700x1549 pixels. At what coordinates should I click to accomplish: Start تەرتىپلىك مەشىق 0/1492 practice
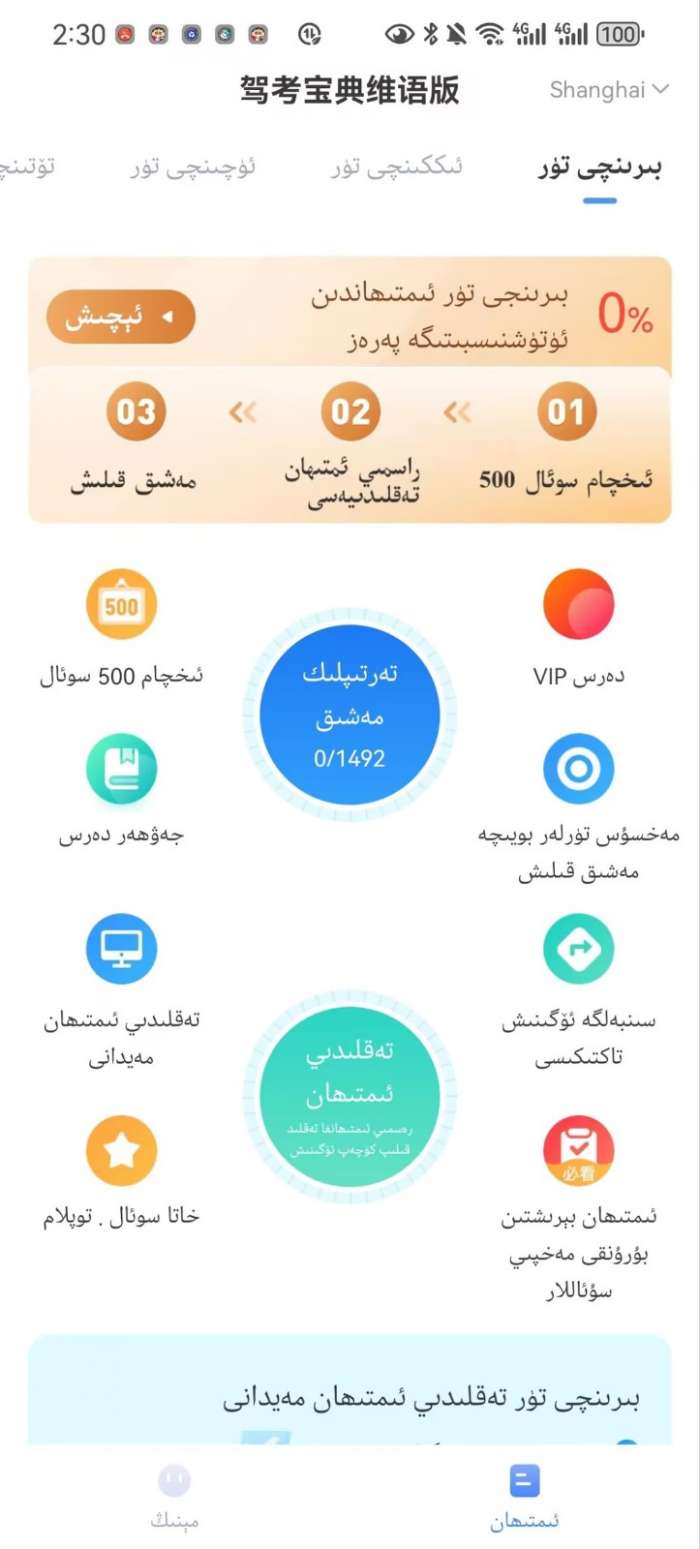point(350,714)
